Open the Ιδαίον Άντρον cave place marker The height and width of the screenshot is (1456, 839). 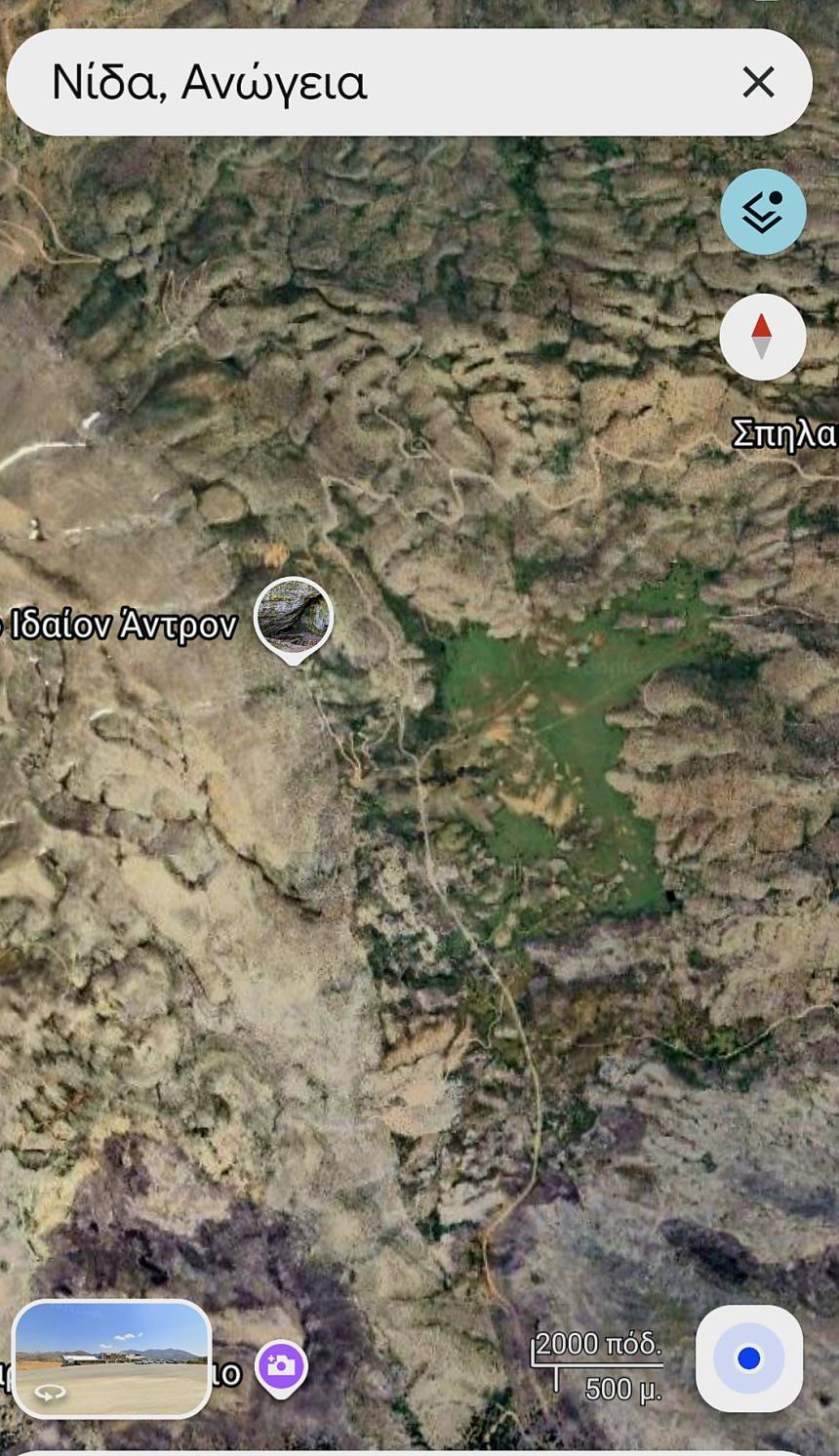[x=294, y=618]
